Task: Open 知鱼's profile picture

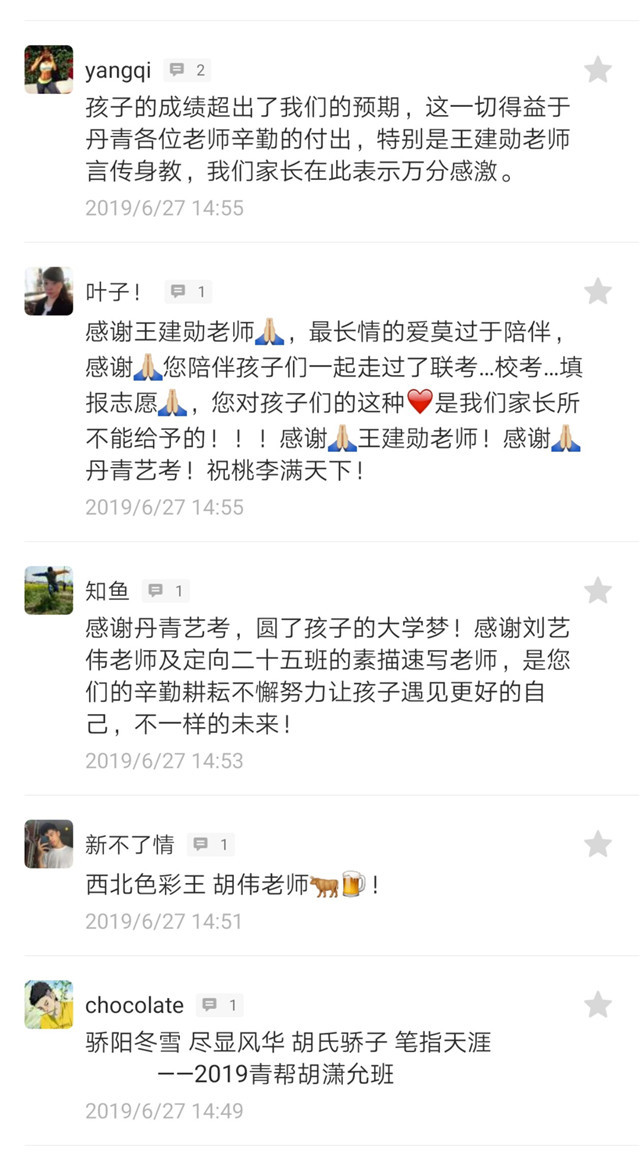Action: (x=49, y=590)
